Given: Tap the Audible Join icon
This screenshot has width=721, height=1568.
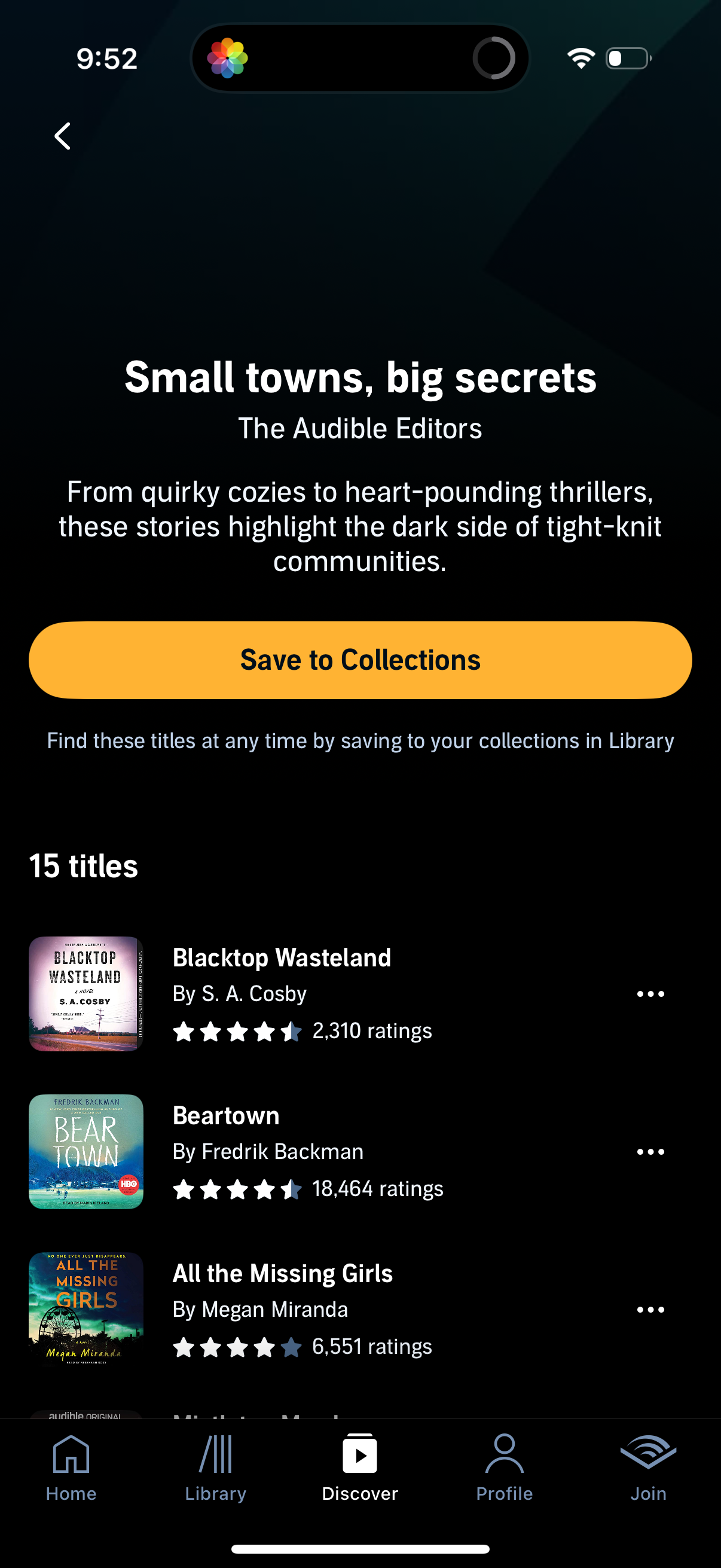Looking at the screenshot, I should [649, 1455].
